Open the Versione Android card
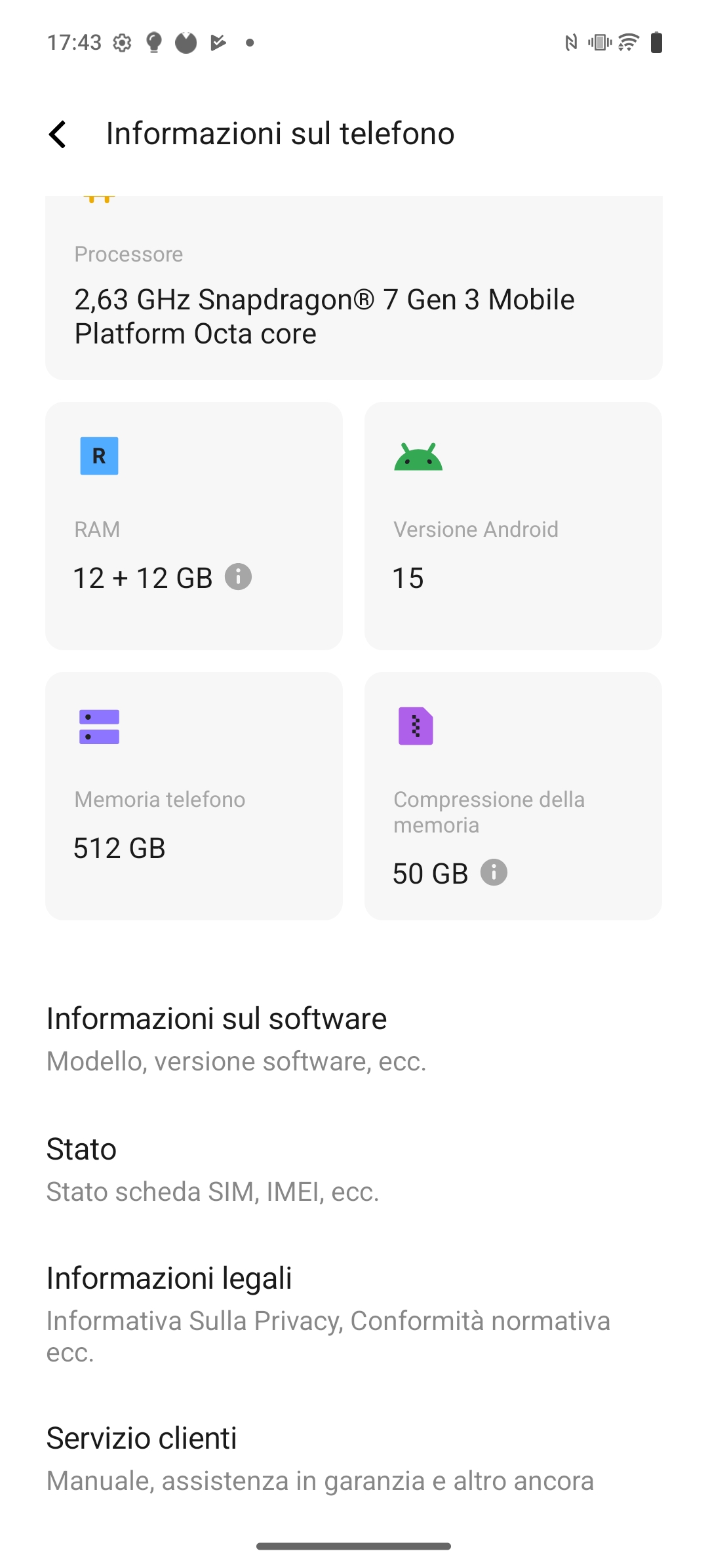Screen dimensions: 708x1568 (x=513, y=526)
